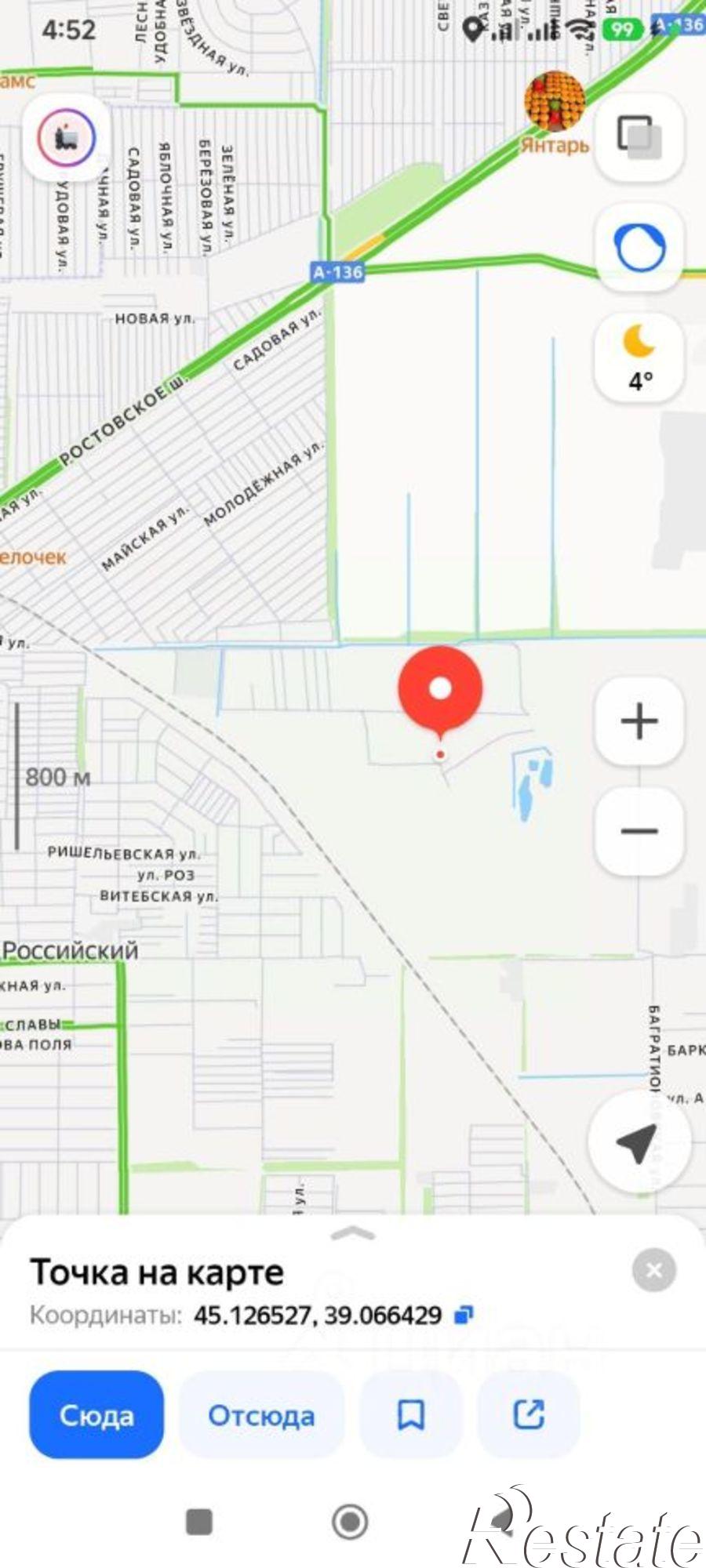Open the profile avatar button
This screenshot has width=706, height=1568.
66,137
